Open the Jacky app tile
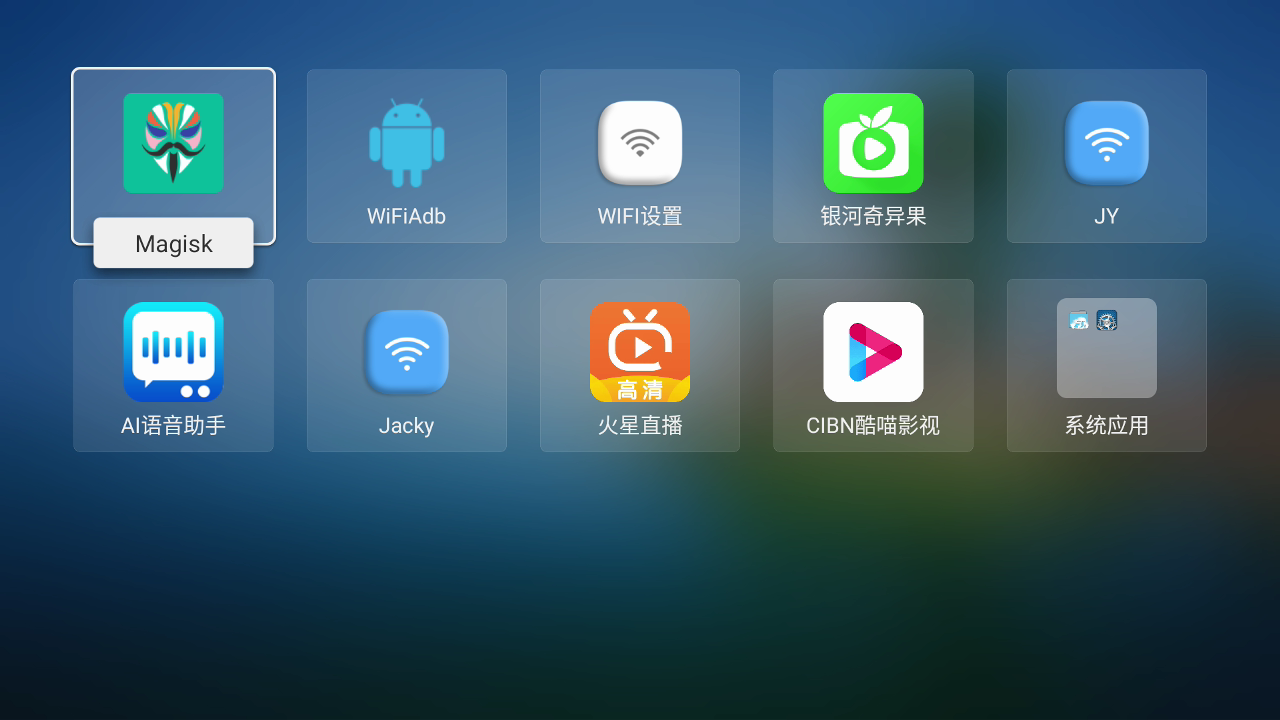 pyautogui.click(x=406, y=365)
